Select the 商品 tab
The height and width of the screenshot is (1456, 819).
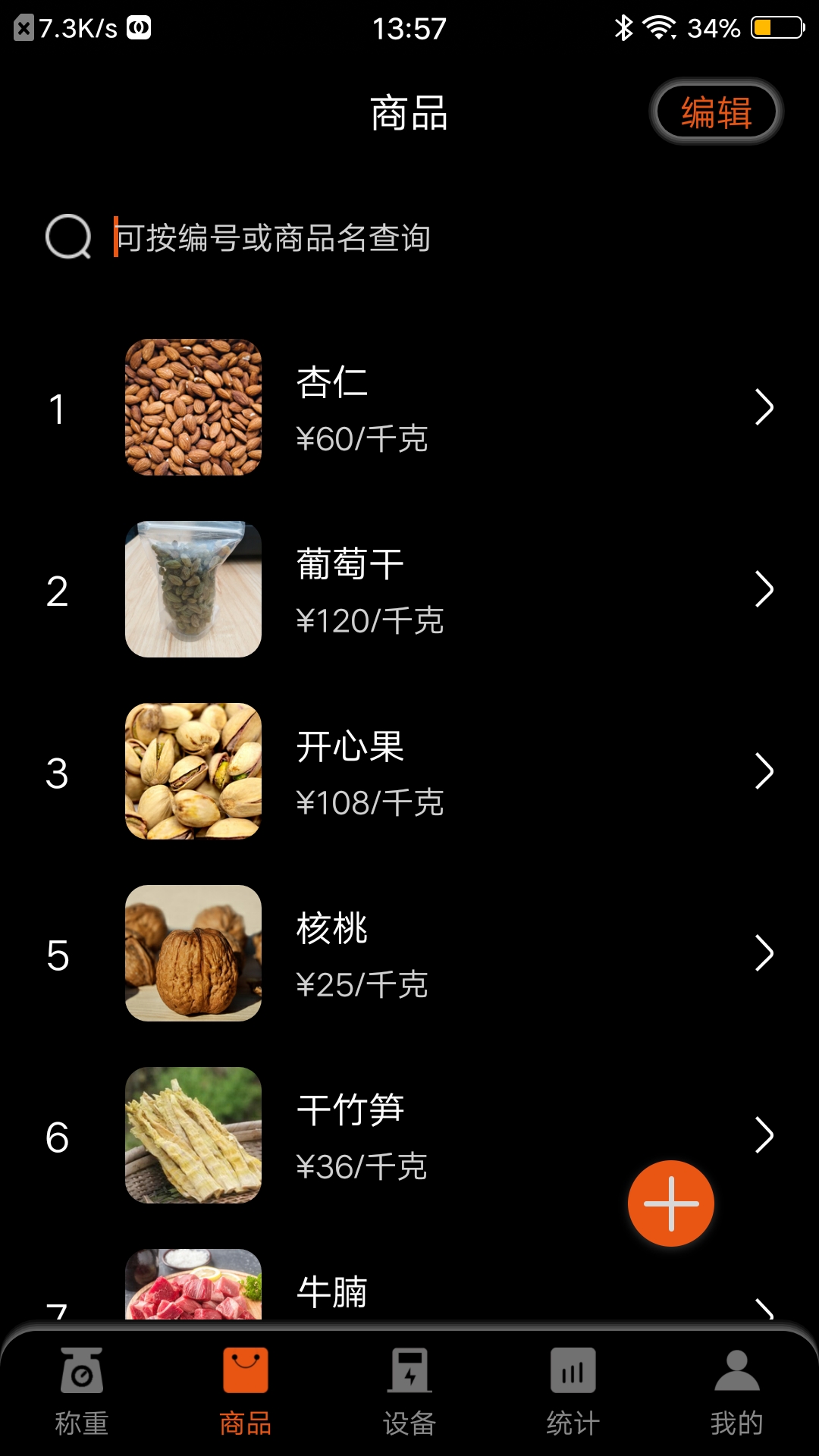pyautogui.click(x=246, y=1392)
